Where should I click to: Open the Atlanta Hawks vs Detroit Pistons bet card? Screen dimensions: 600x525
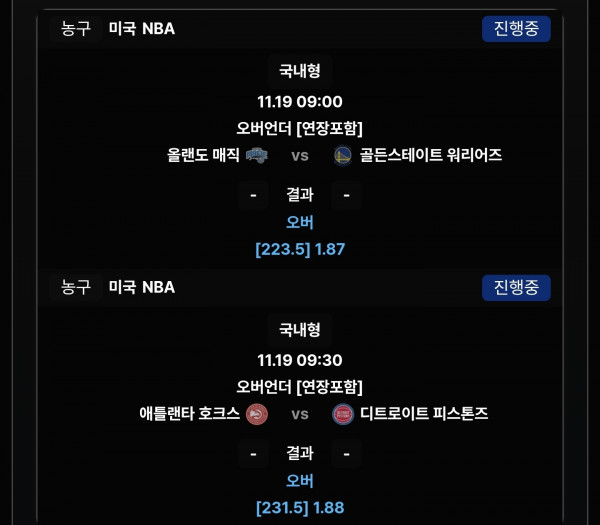300,414
